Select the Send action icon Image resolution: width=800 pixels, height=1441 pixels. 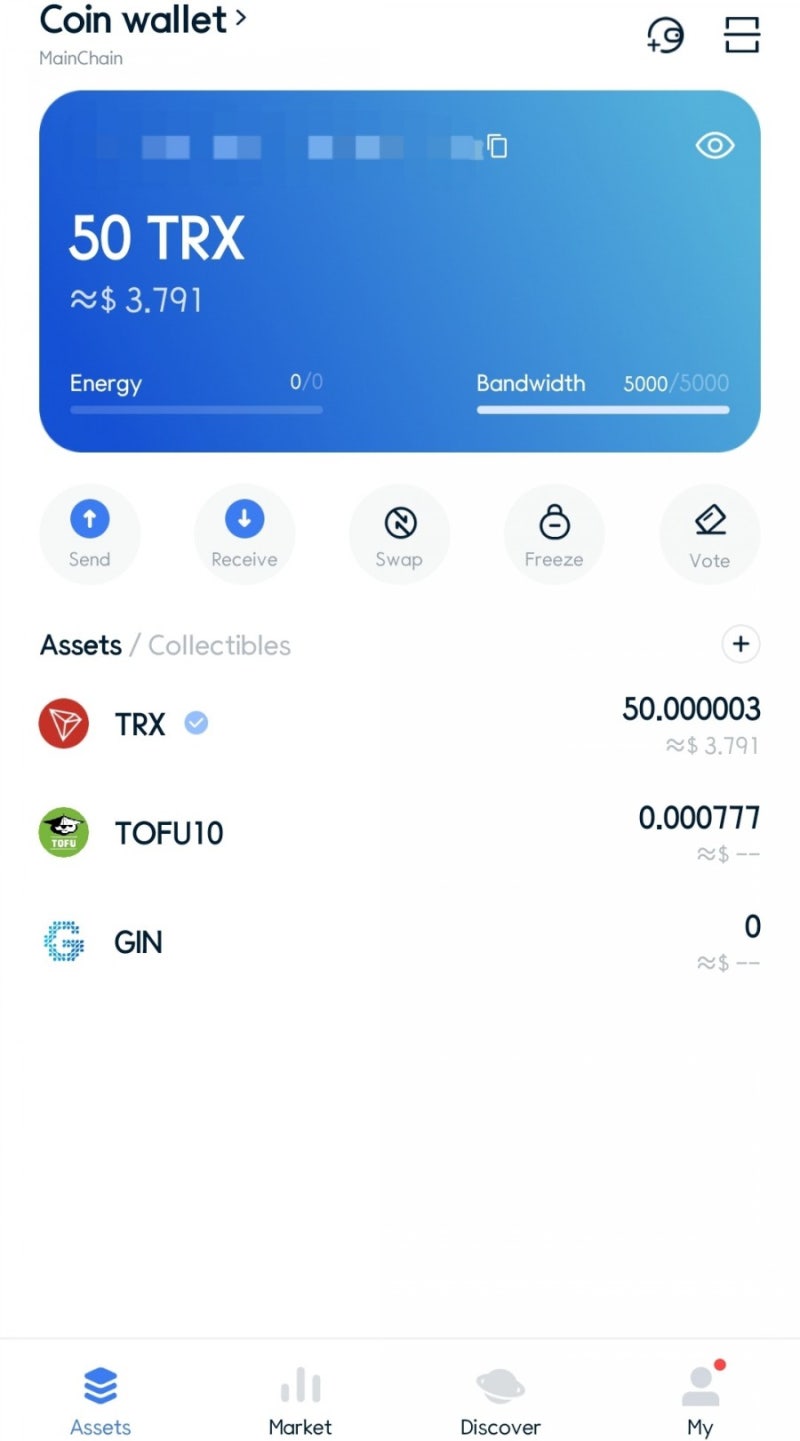[89, 519]
